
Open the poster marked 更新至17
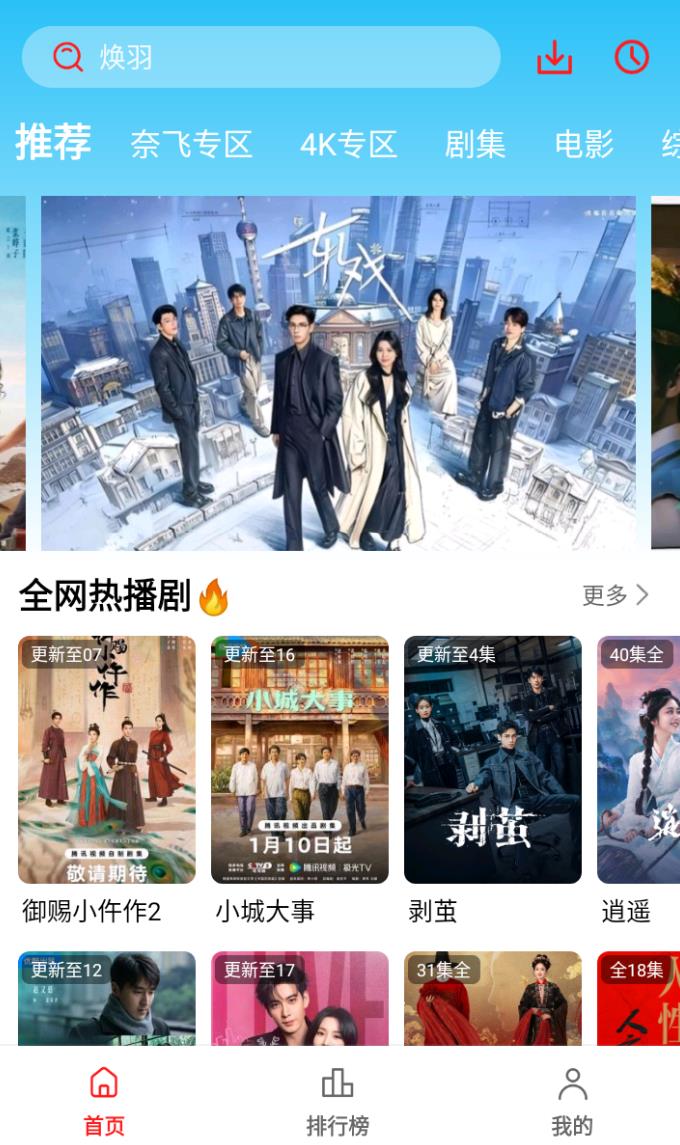pos(300,998)
